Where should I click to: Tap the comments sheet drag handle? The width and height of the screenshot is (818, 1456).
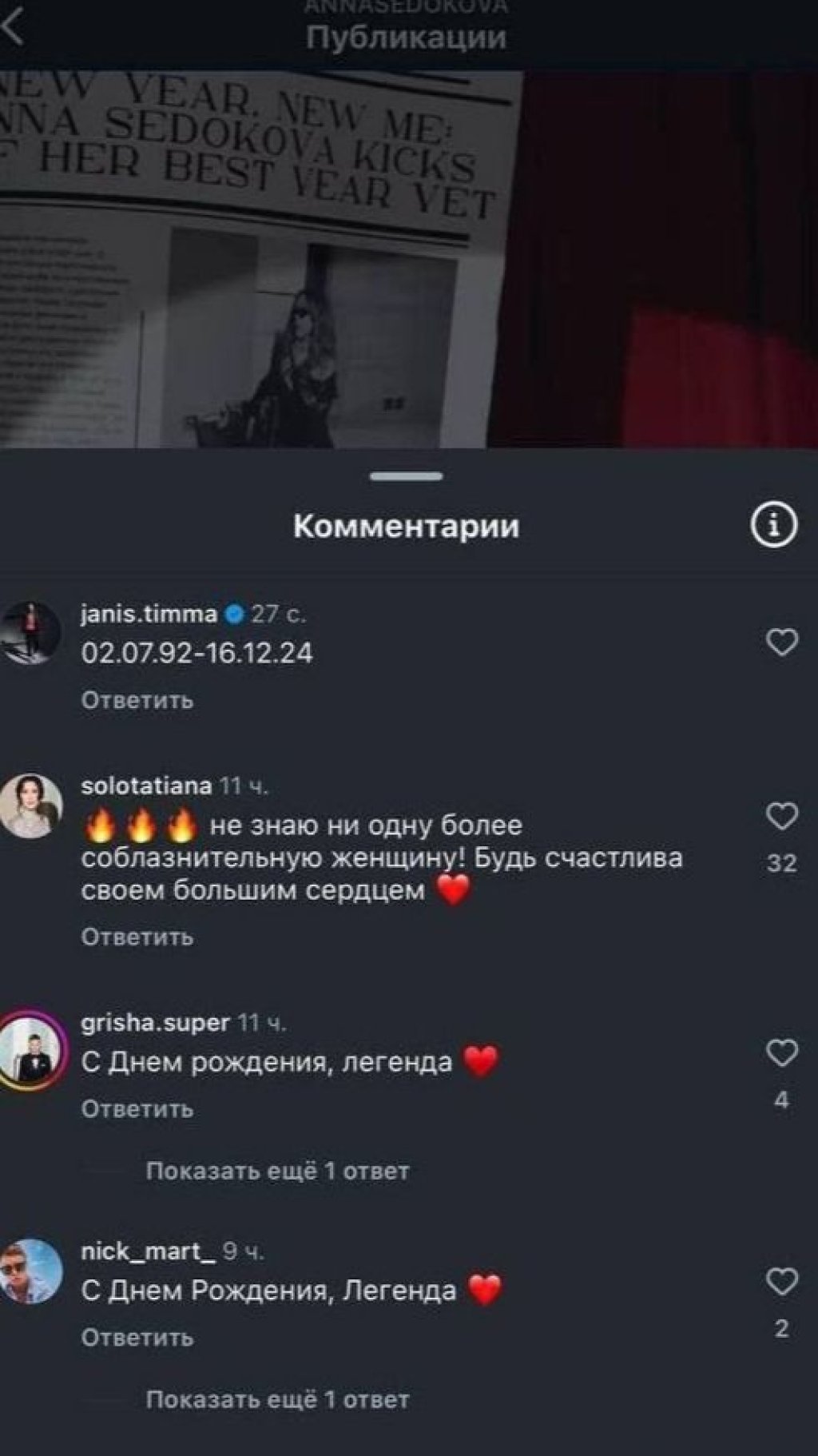tap(407, 476)
